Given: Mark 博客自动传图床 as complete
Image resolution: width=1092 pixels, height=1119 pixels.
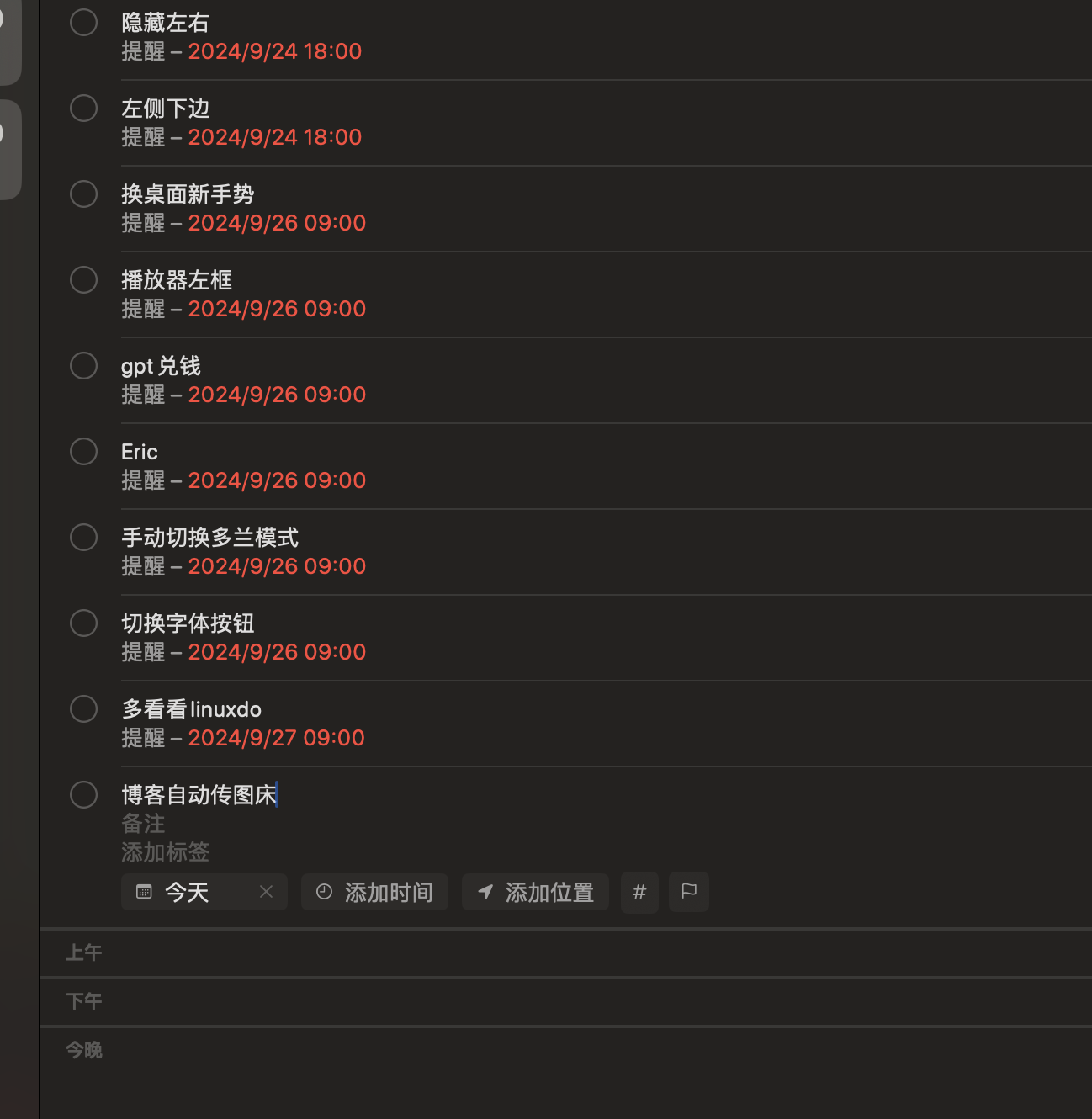Looking at the screenshot, I should (x=83, y=795).
